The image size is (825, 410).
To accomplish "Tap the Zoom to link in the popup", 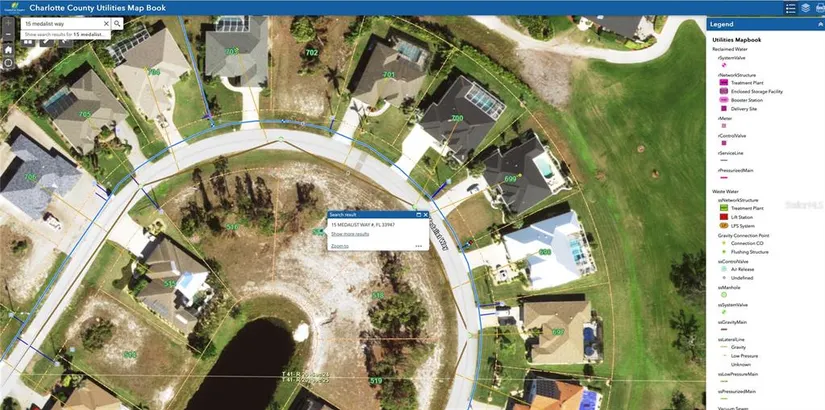I will coord(340,245).
